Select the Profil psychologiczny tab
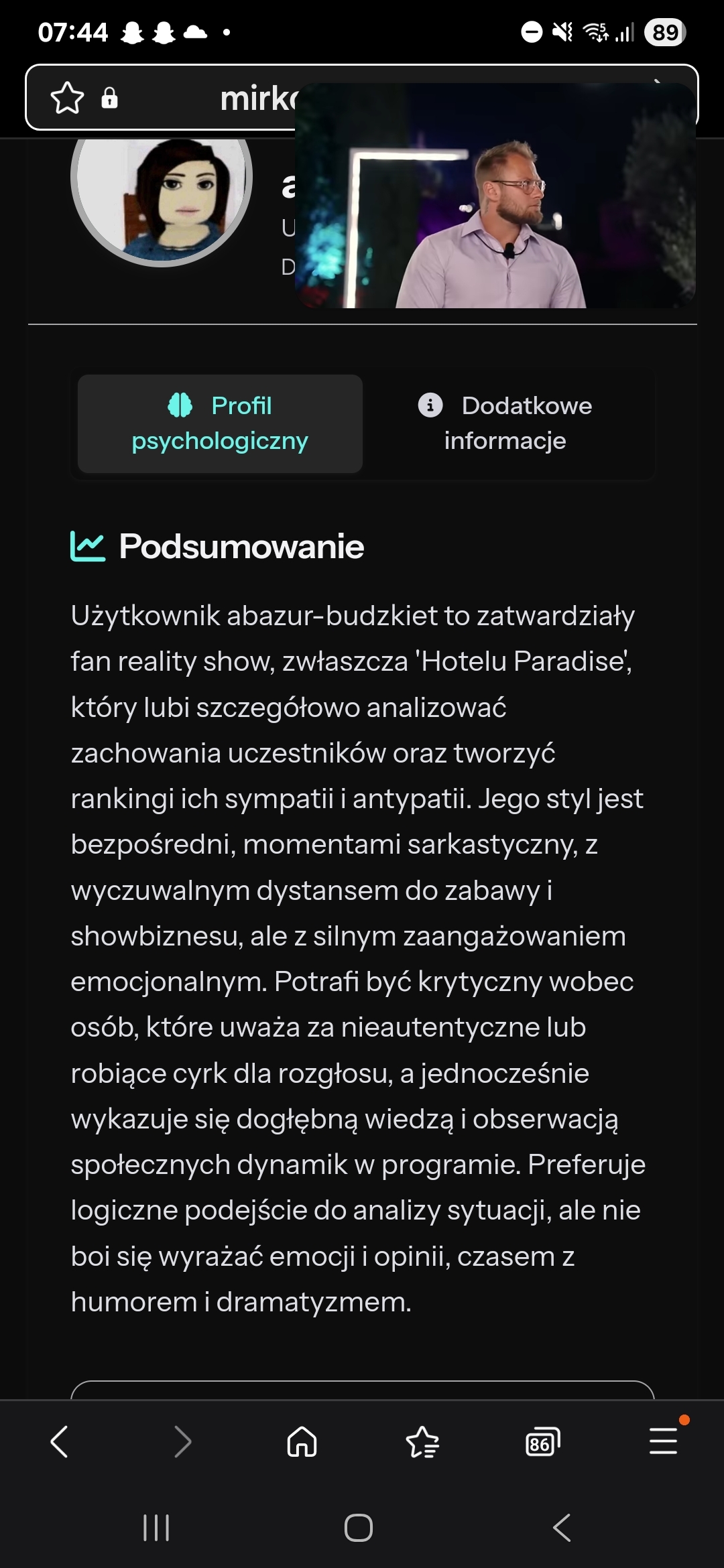 [220, 423]
